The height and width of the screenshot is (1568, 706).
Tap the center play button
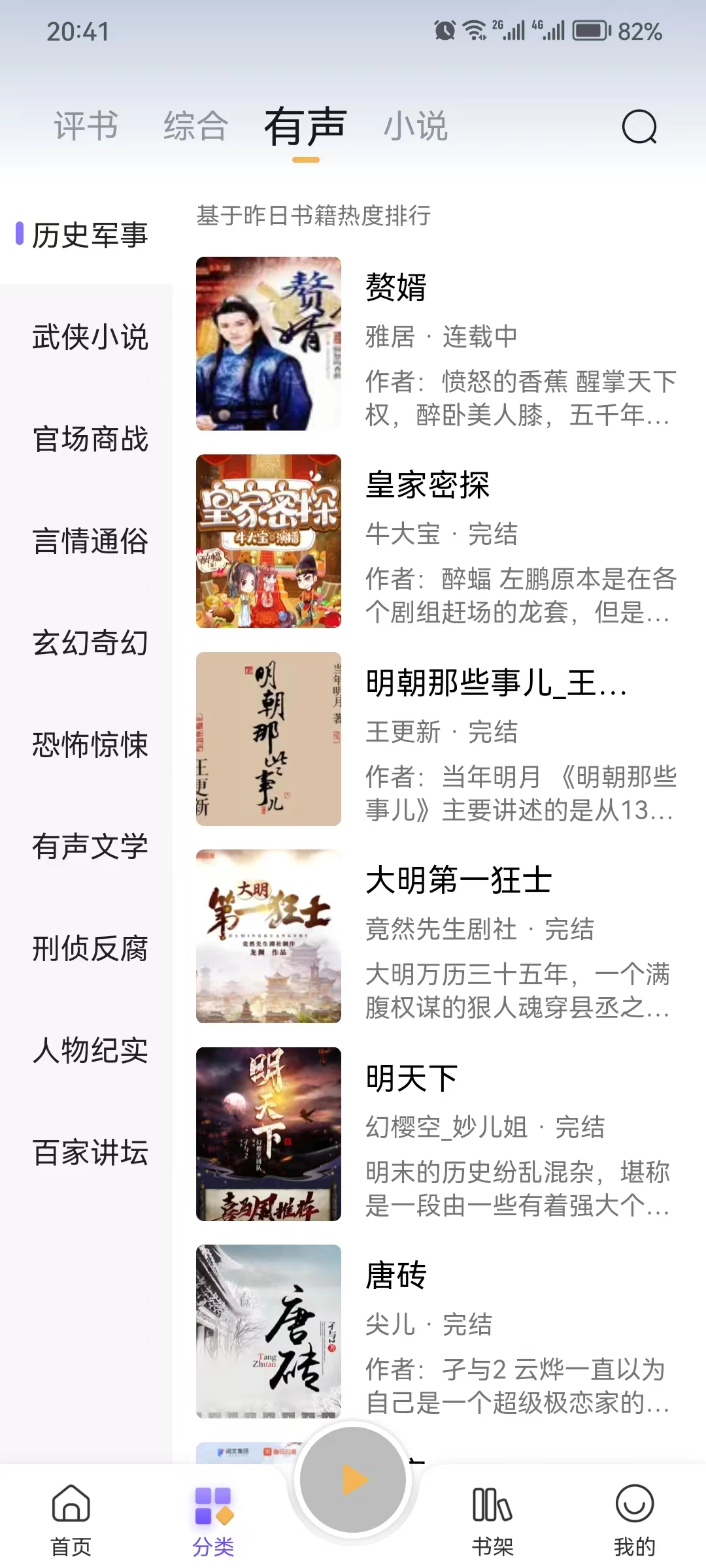[x=353, y=1480]
